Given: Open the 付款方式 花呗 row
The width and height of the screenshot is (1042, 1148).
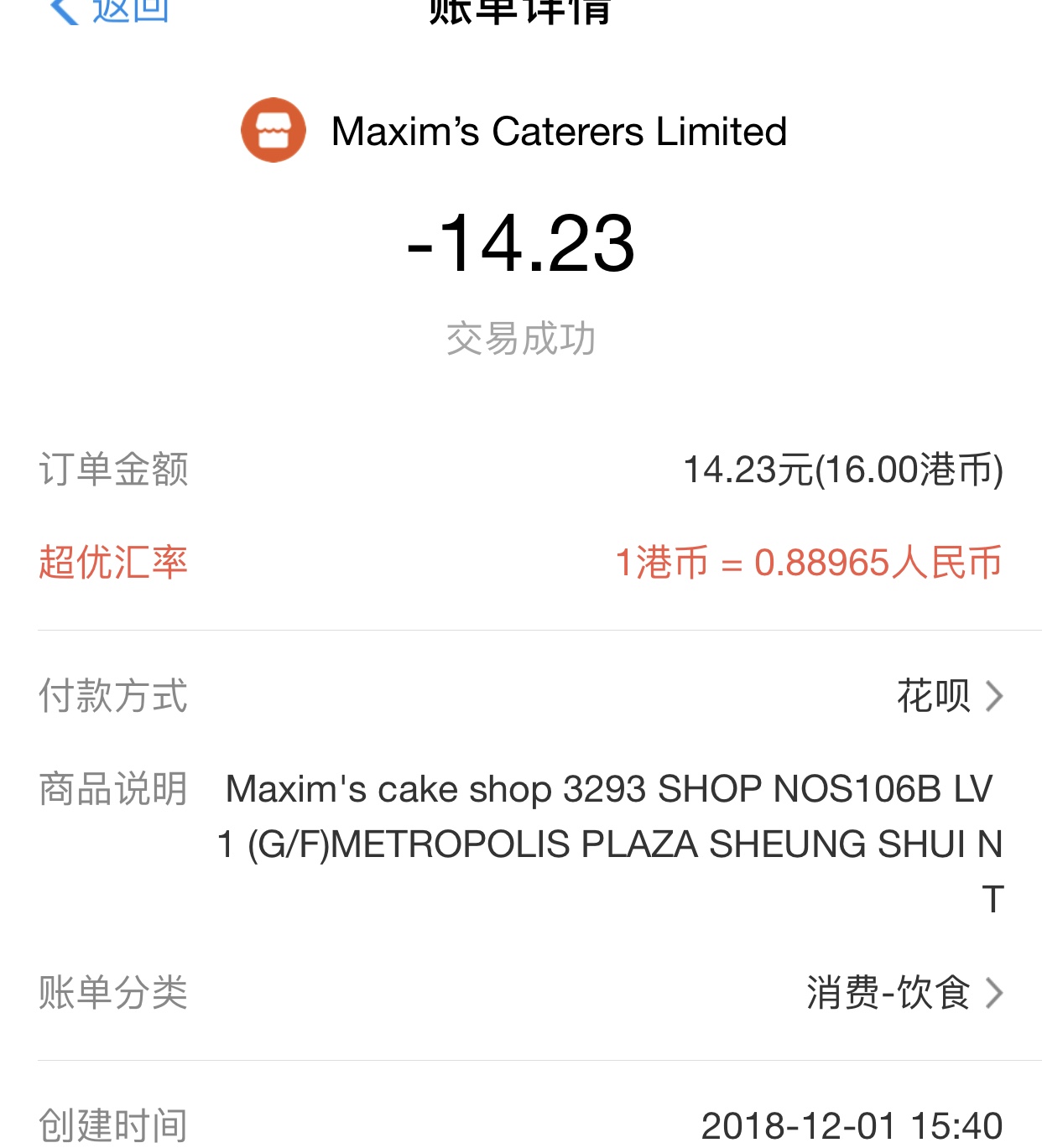Looking at the screenshot, I should 948,696.
